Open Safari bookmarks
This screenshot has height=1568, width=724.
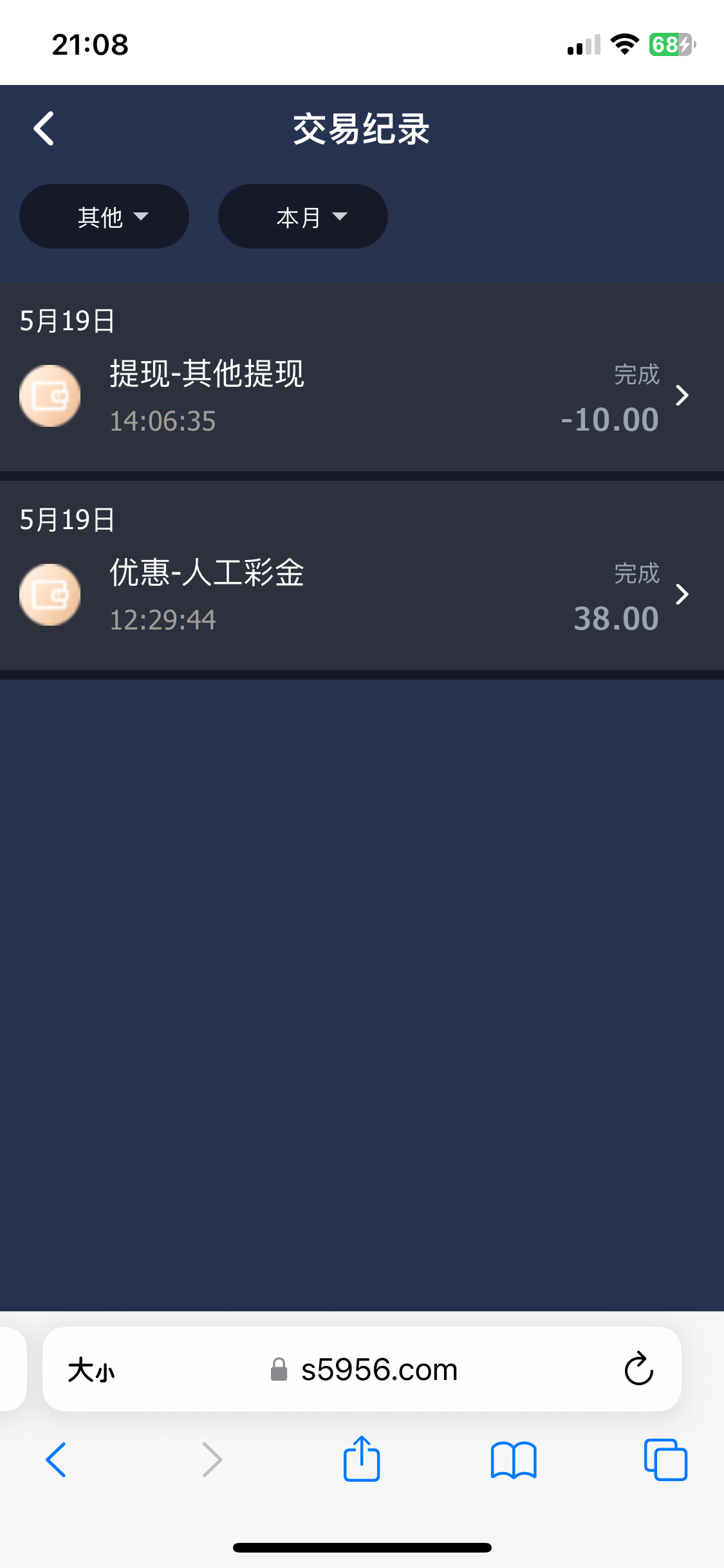[513, 1459]
